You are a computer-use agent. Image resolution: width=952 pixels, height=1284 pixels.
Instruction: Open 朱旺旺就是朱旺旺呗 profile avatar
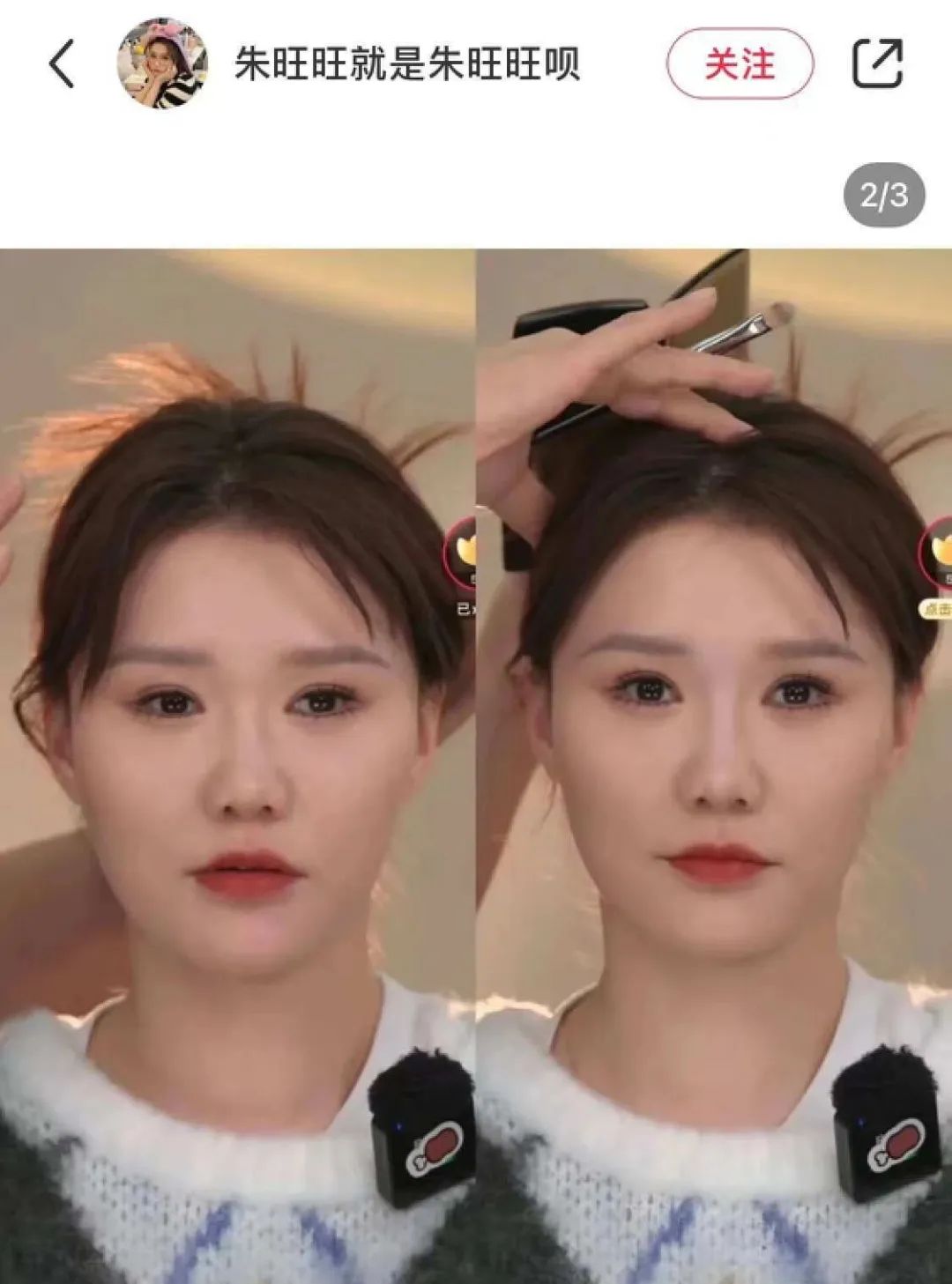162,64
